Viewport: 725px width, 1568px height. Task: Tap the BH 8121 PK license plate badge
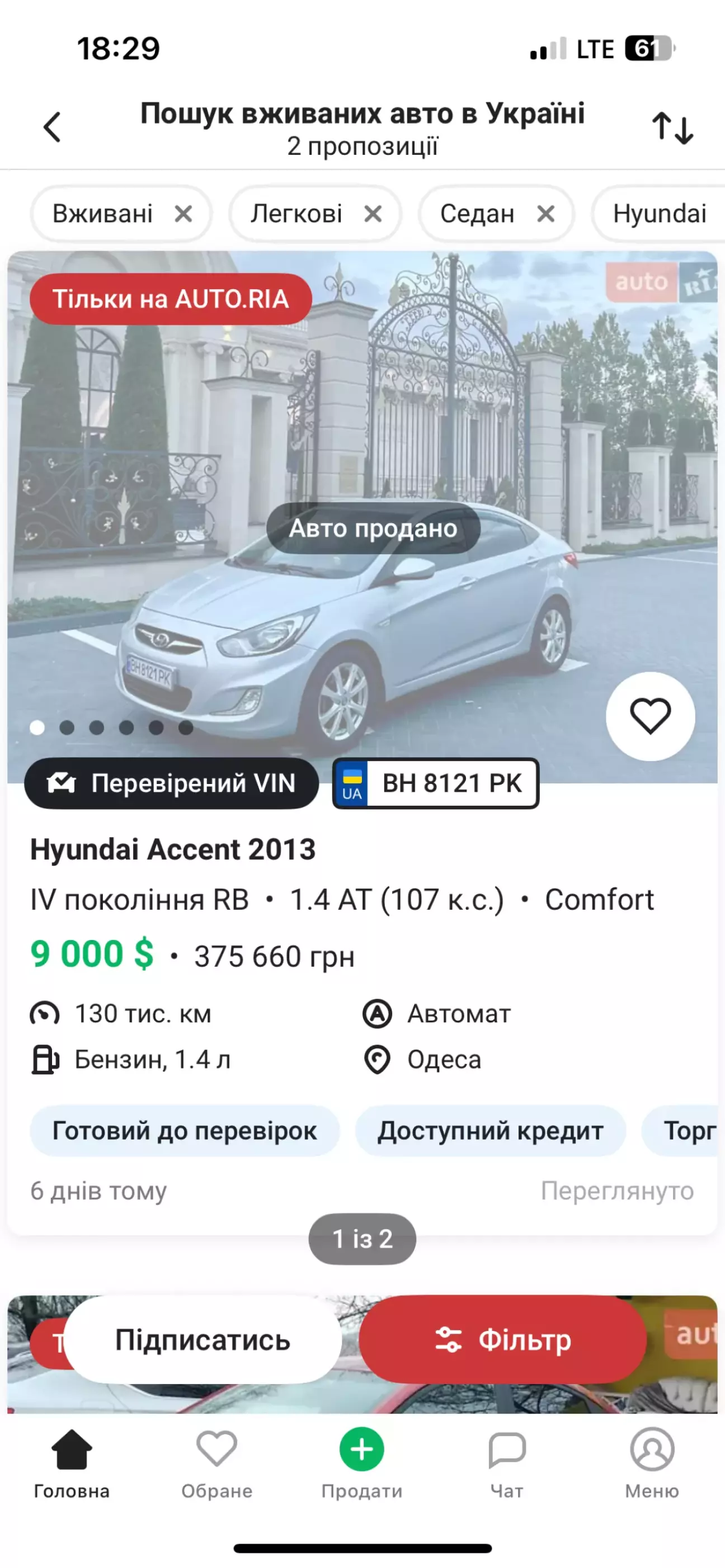(x=436, y=783)
